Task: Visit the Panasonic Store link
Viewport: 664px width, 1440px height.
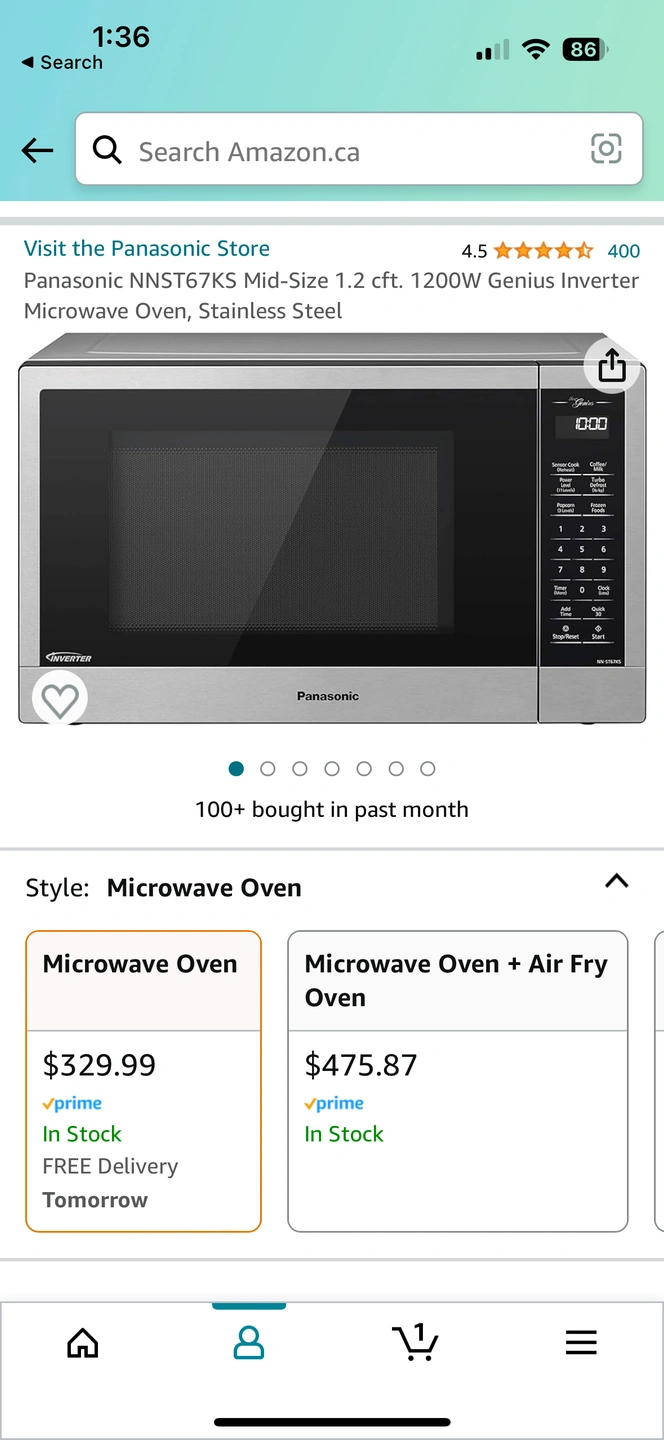Action: [147, 248]
